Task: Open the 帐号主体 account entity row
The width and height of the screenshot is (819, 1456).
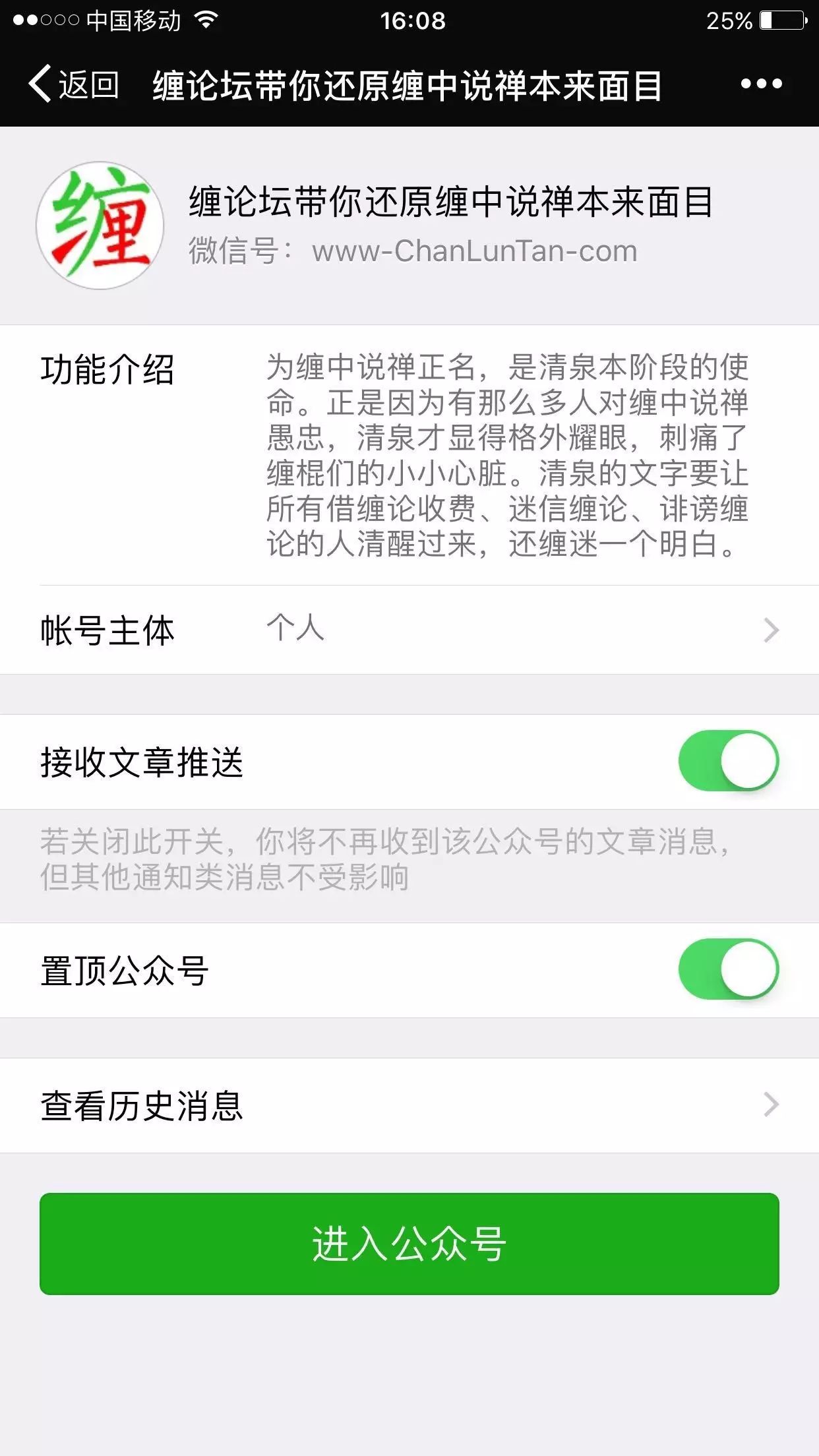Action: (409, 630)
